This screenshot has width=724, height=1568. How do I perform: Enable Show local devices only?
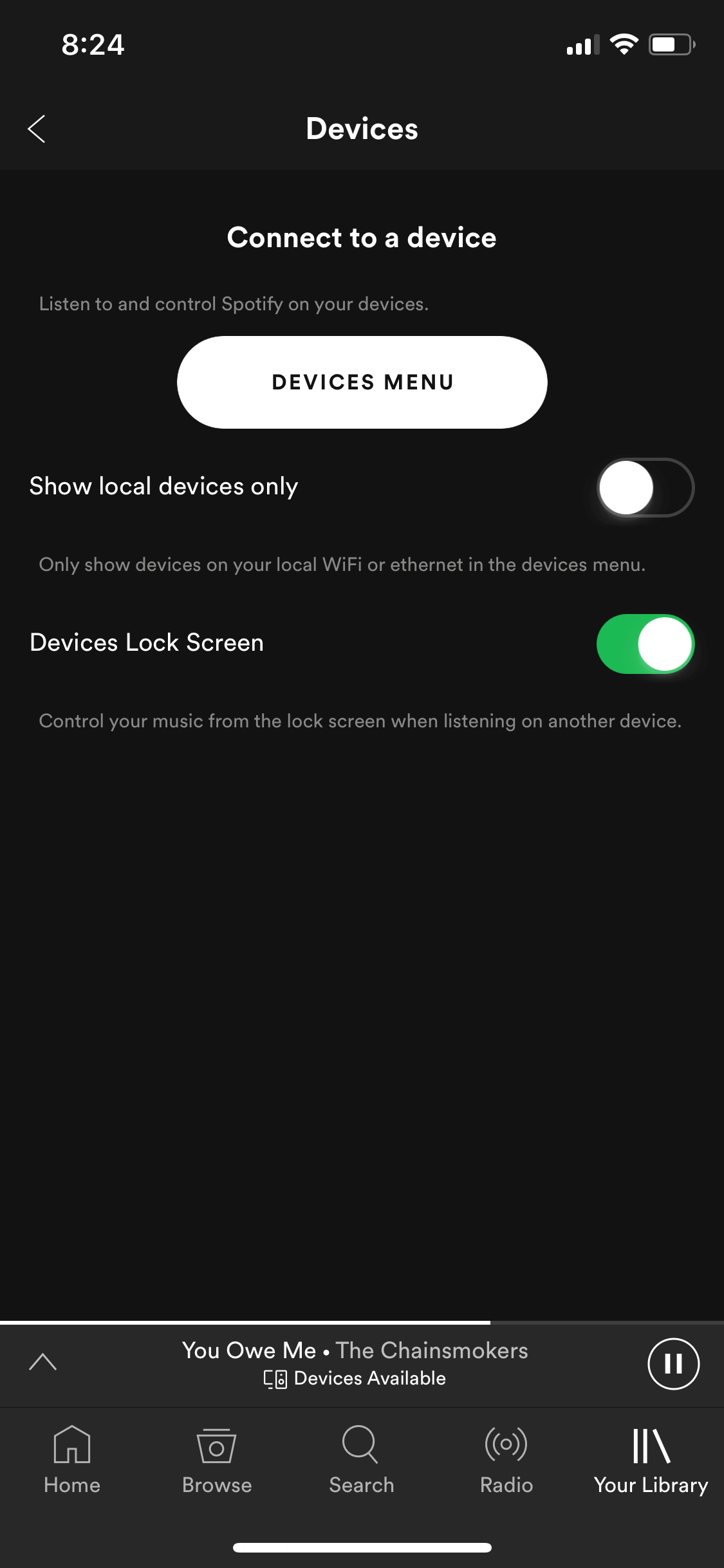click(645, 487)
